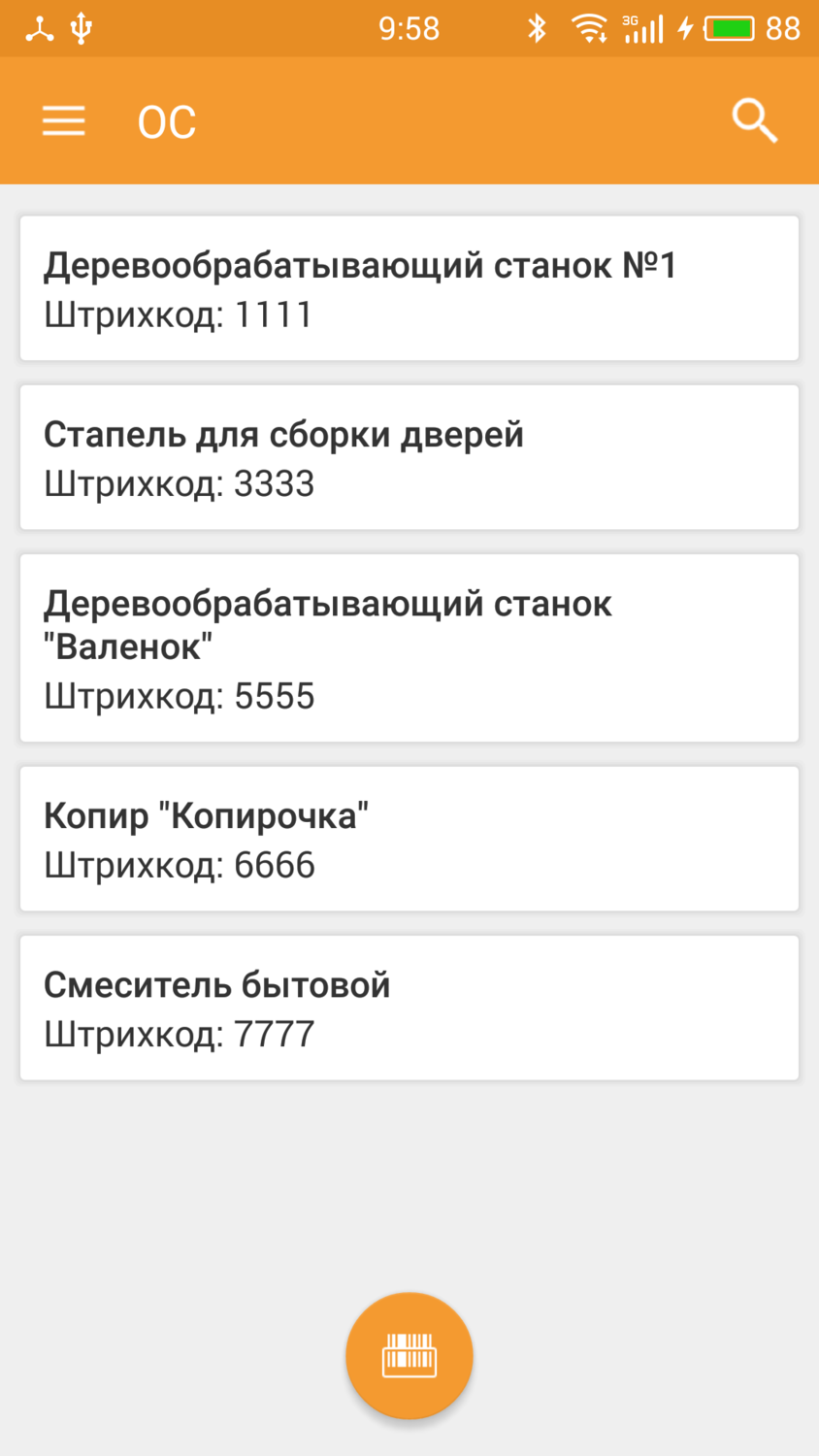Tap the leftmost status bar notification icon
The width and height of the screenshot is (819, 1456).
tap(41, 27)
